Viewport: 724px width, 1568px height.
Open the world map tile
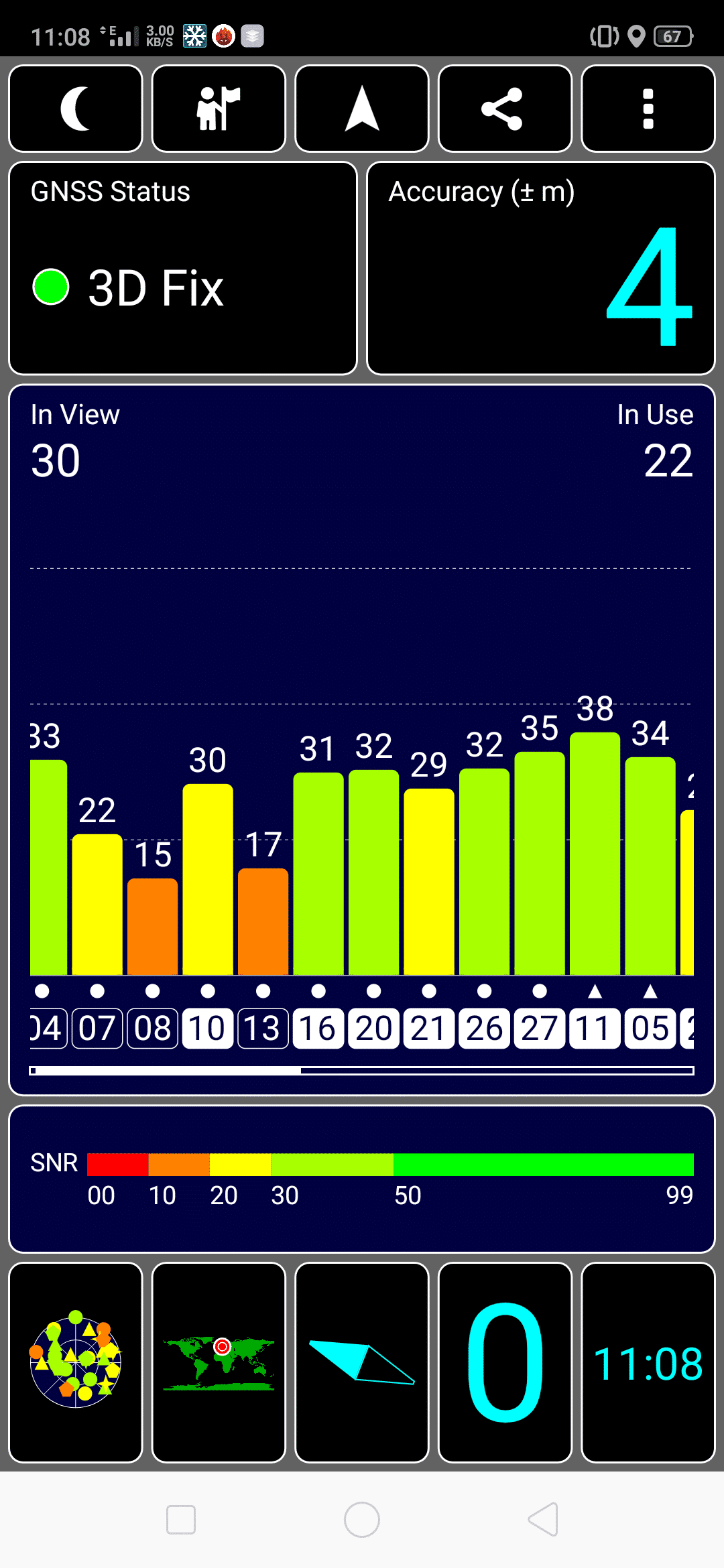coord(219,1362)
